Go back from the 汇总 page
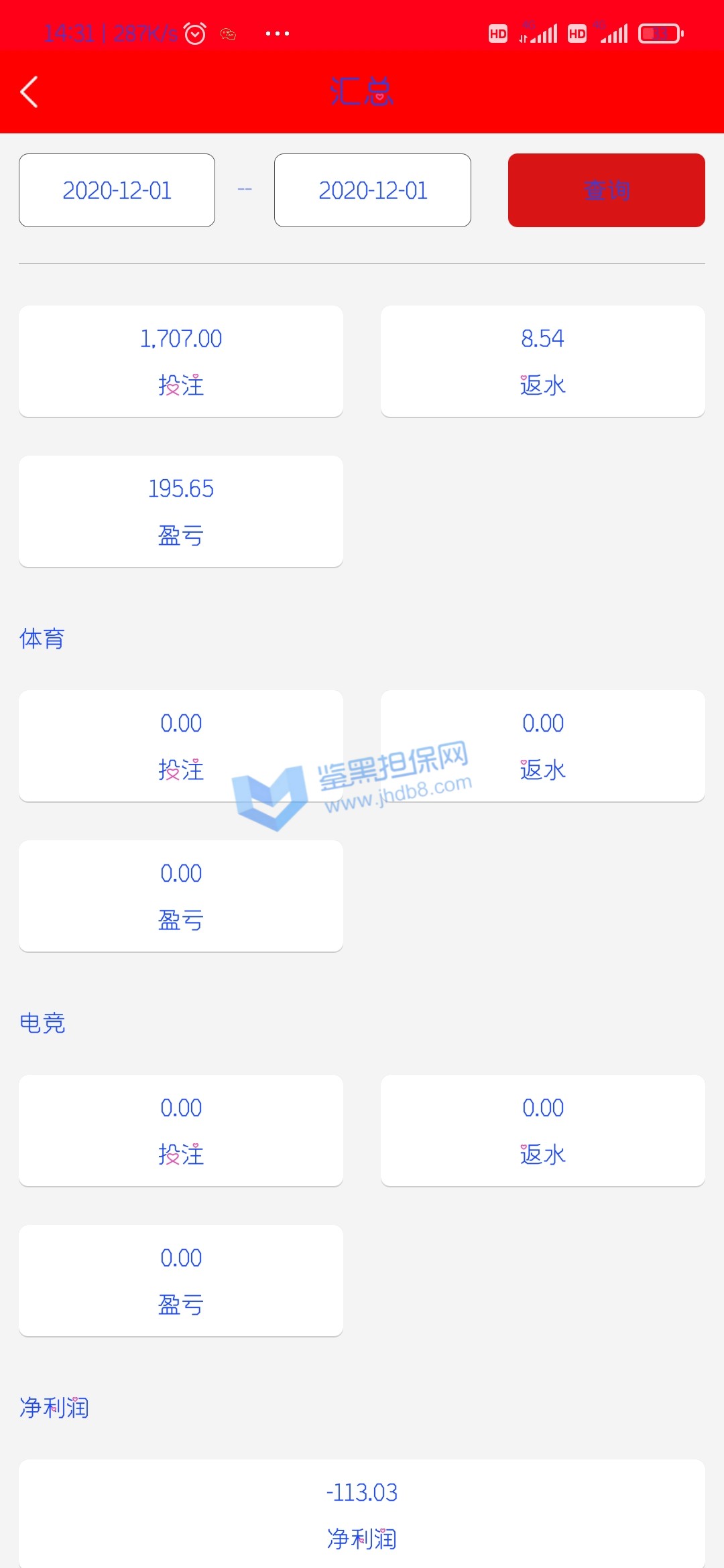Screen dimensions: 724x1568 tap(29, 92)
